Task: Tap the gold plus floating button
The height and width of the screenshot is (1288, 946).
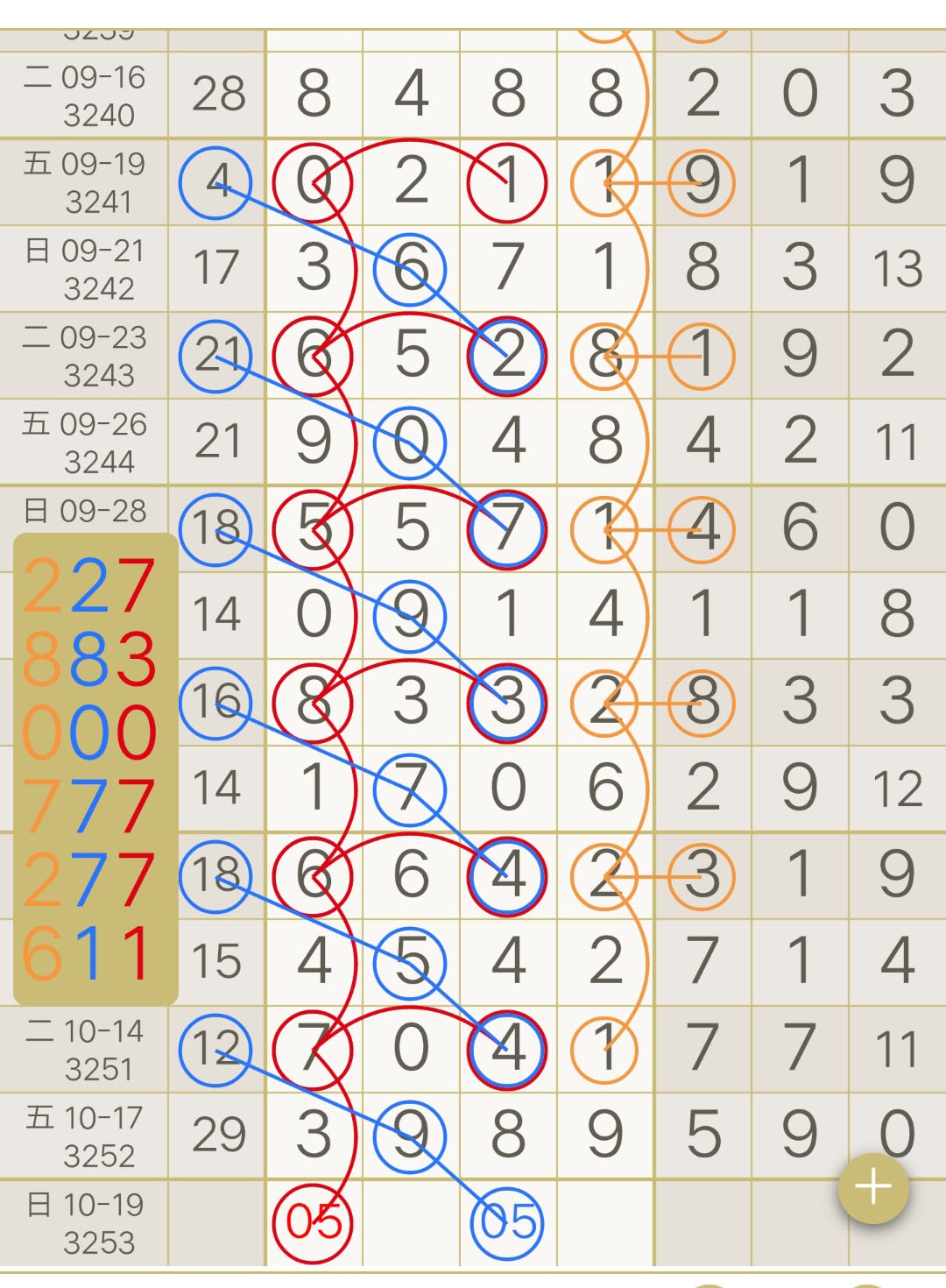Action: tap(873, 1188)
